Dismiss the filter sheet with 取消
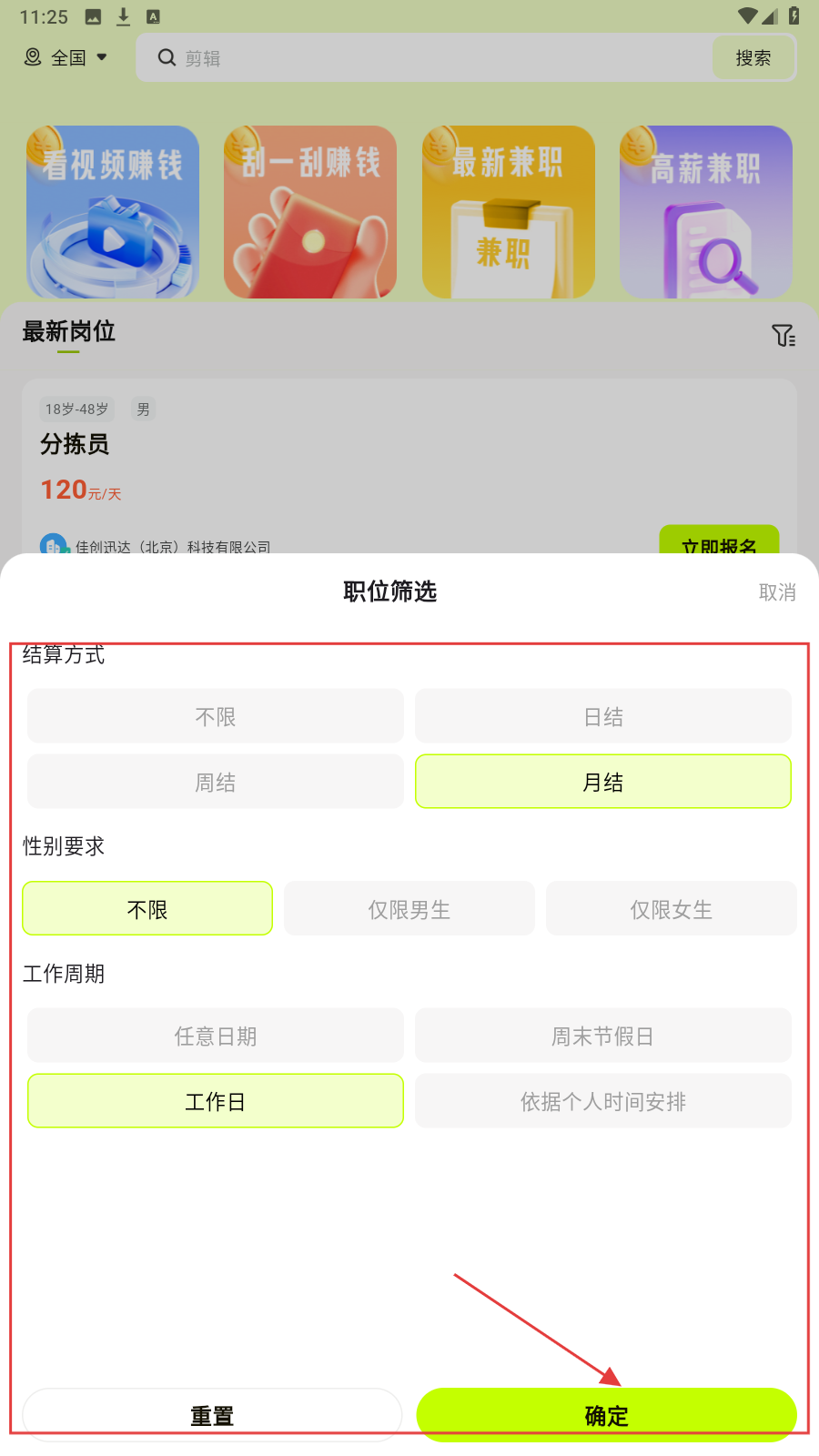Screen dimensions: 819x1456 pos(777,592)
